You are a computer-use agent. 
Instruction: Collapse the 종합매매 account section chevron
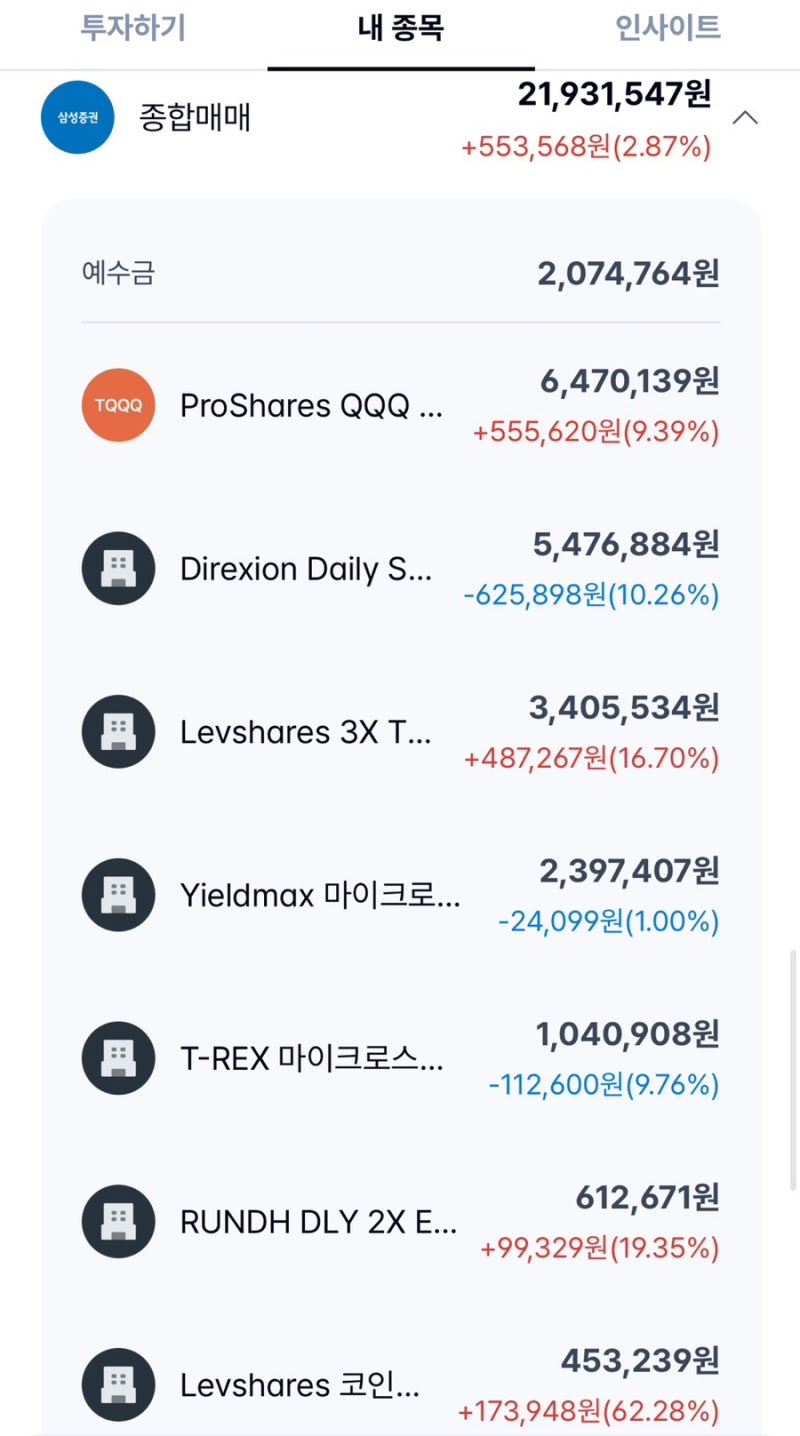pos(746,118)
